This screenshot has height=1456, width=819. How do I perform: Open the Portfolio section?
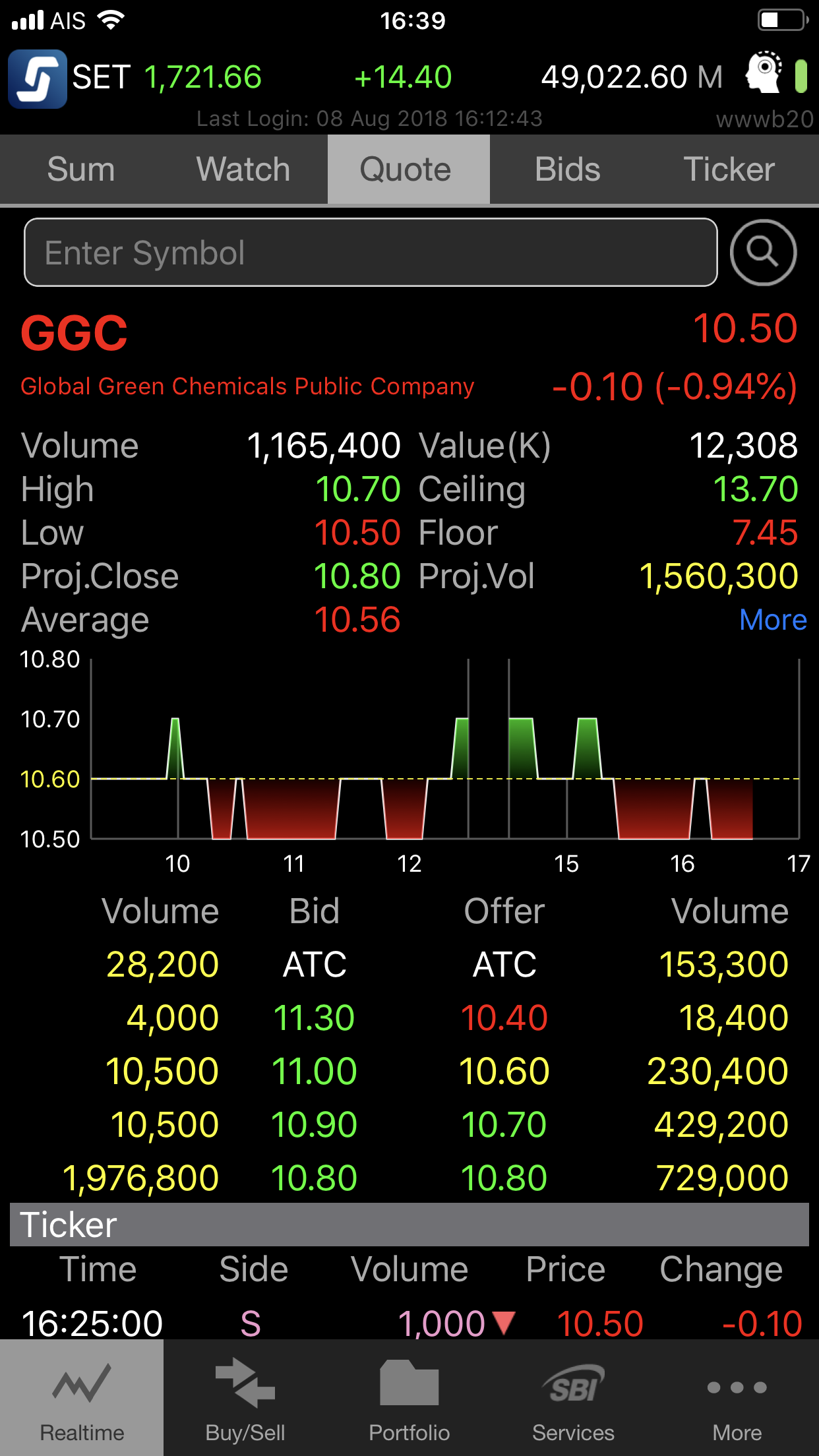click(x=409, y=1398)
